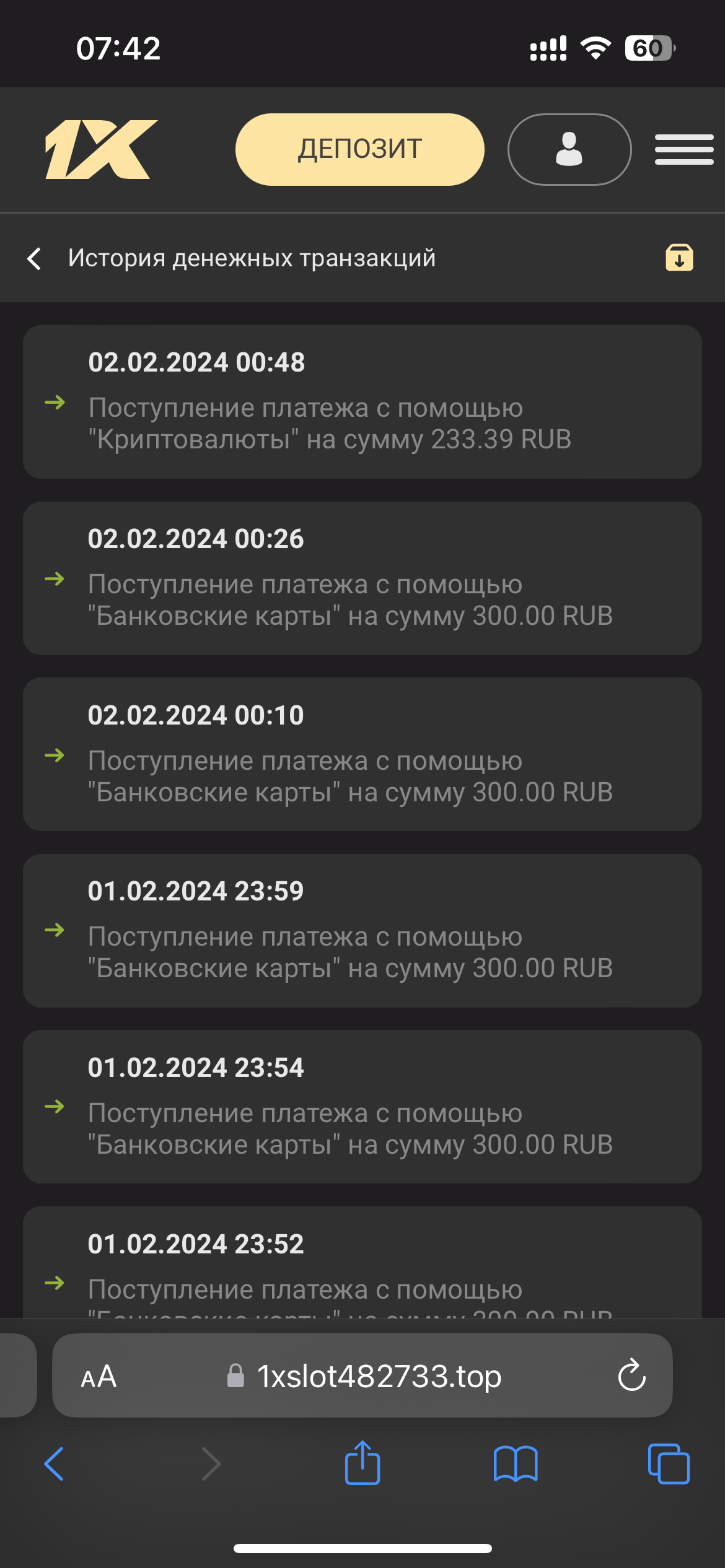The width and height of the screenshot is (725, 1568).
Task: Tap the Safari address bar
Action: [x=378, y=1377]
